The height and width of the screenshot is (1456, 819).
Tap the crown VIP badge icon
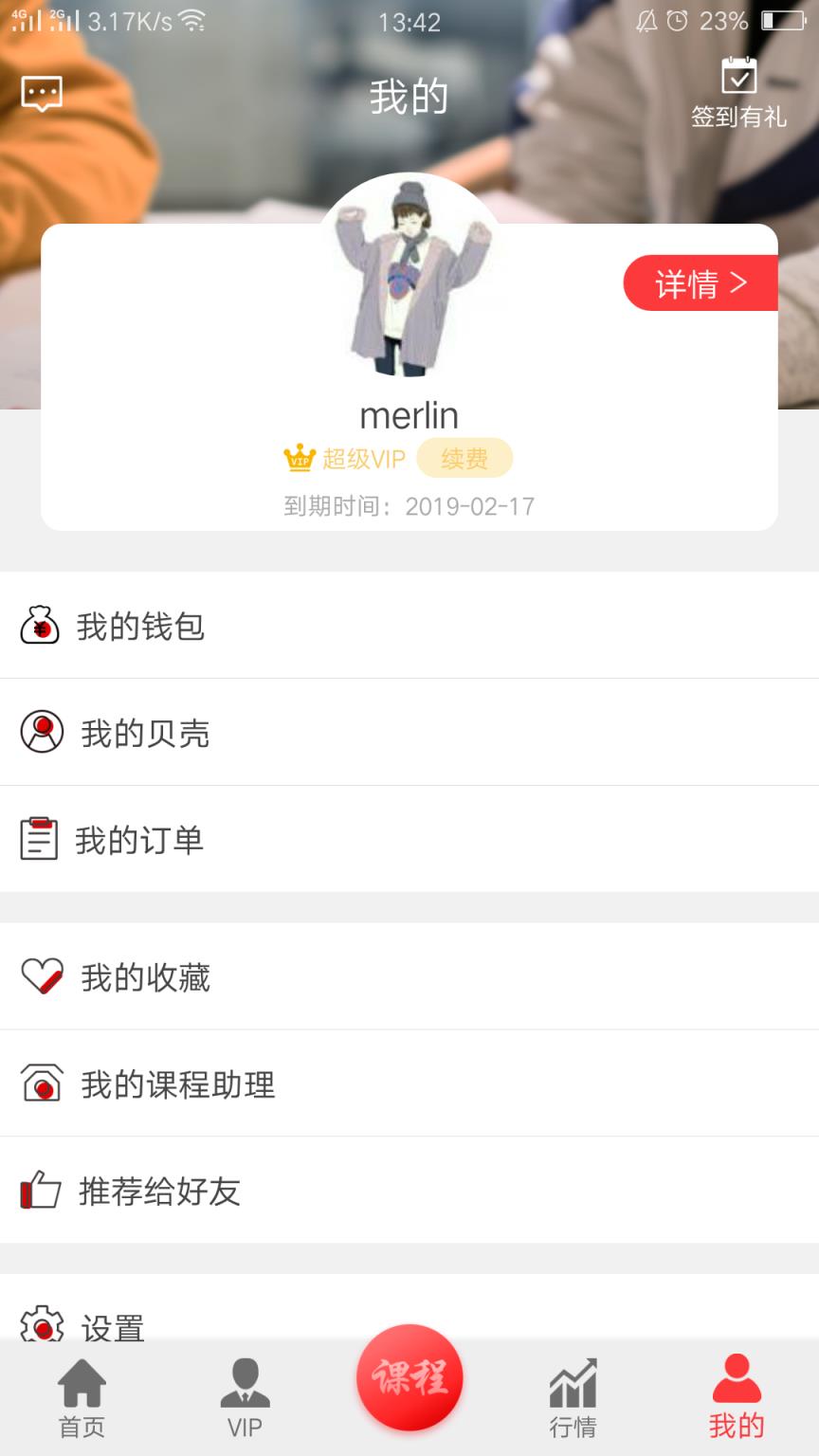pyautogui.click(x=299, y=457)
